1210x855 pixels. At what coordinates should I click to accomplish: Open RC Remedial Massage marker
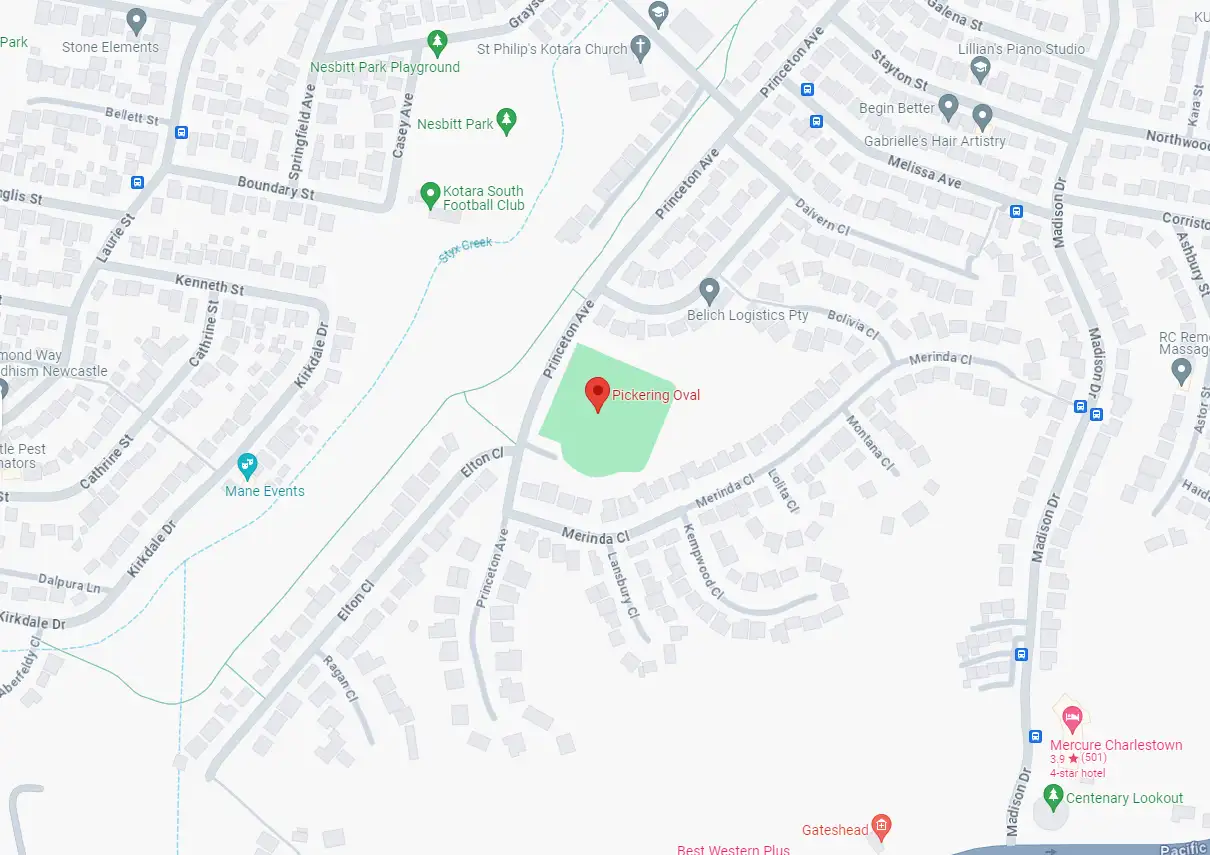click(x=1181, y=371)
